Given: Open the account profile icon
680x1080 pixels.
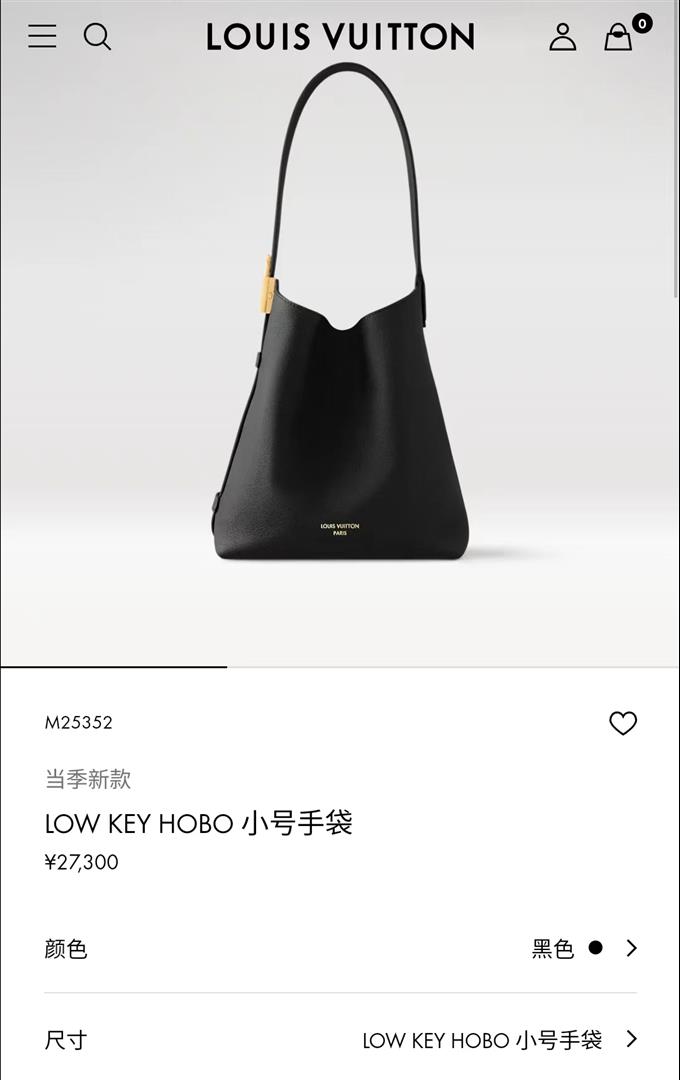Looking at the screenshot, I should (563, 37).
